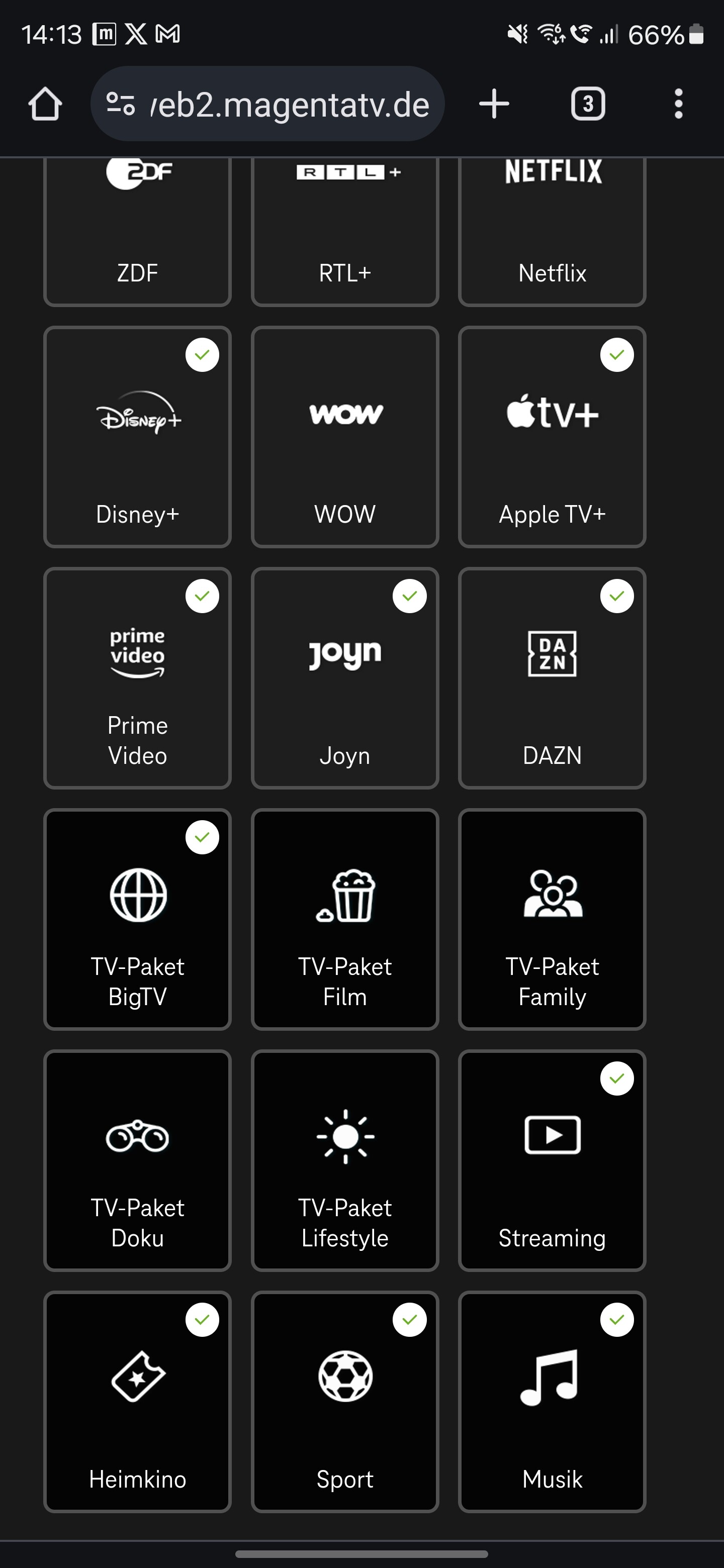Toggle the TV-Paket BigTV tile
Viewport: 724px width, 1568px height.
tap(138, 919)
